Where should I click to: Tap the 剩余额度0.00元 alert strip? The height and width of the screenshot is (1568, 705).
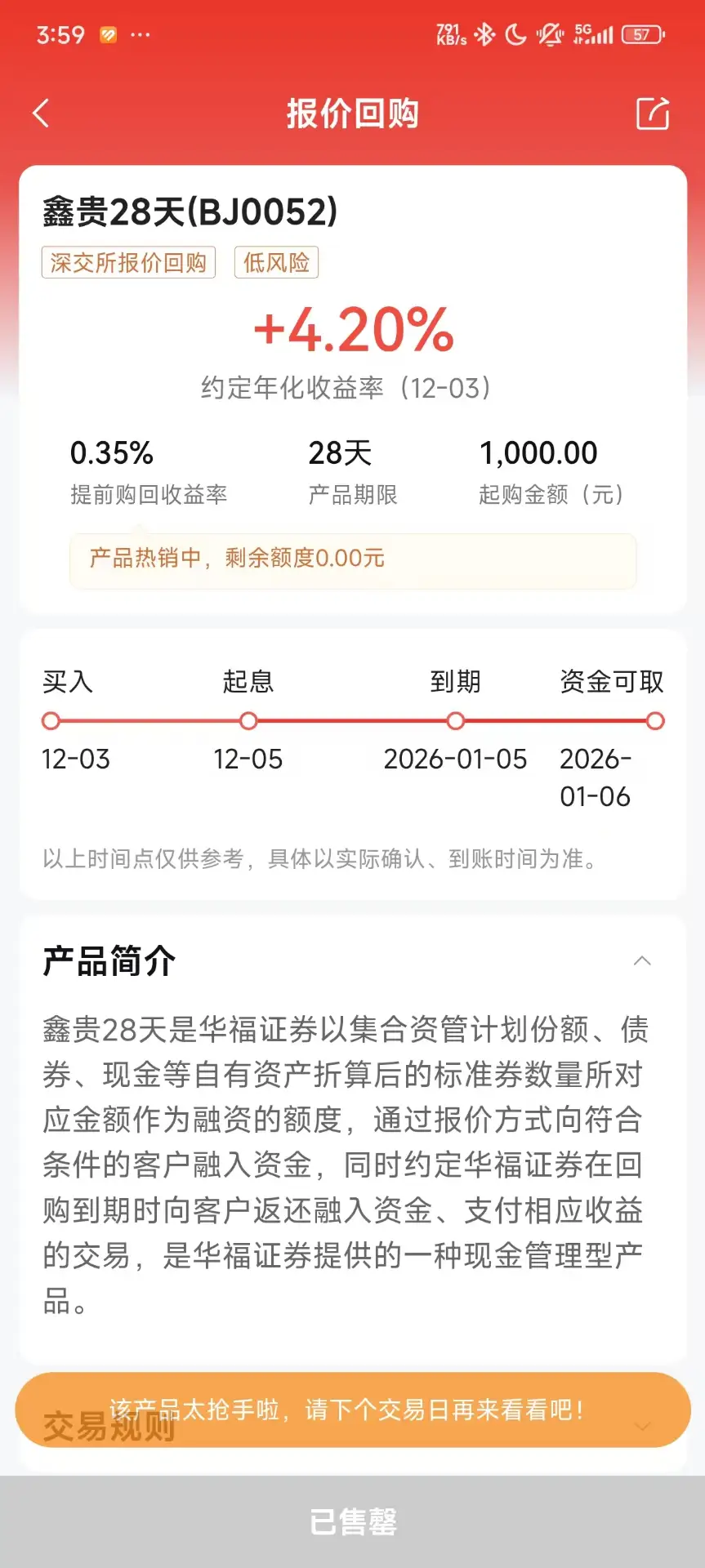[x=352, y=559]
